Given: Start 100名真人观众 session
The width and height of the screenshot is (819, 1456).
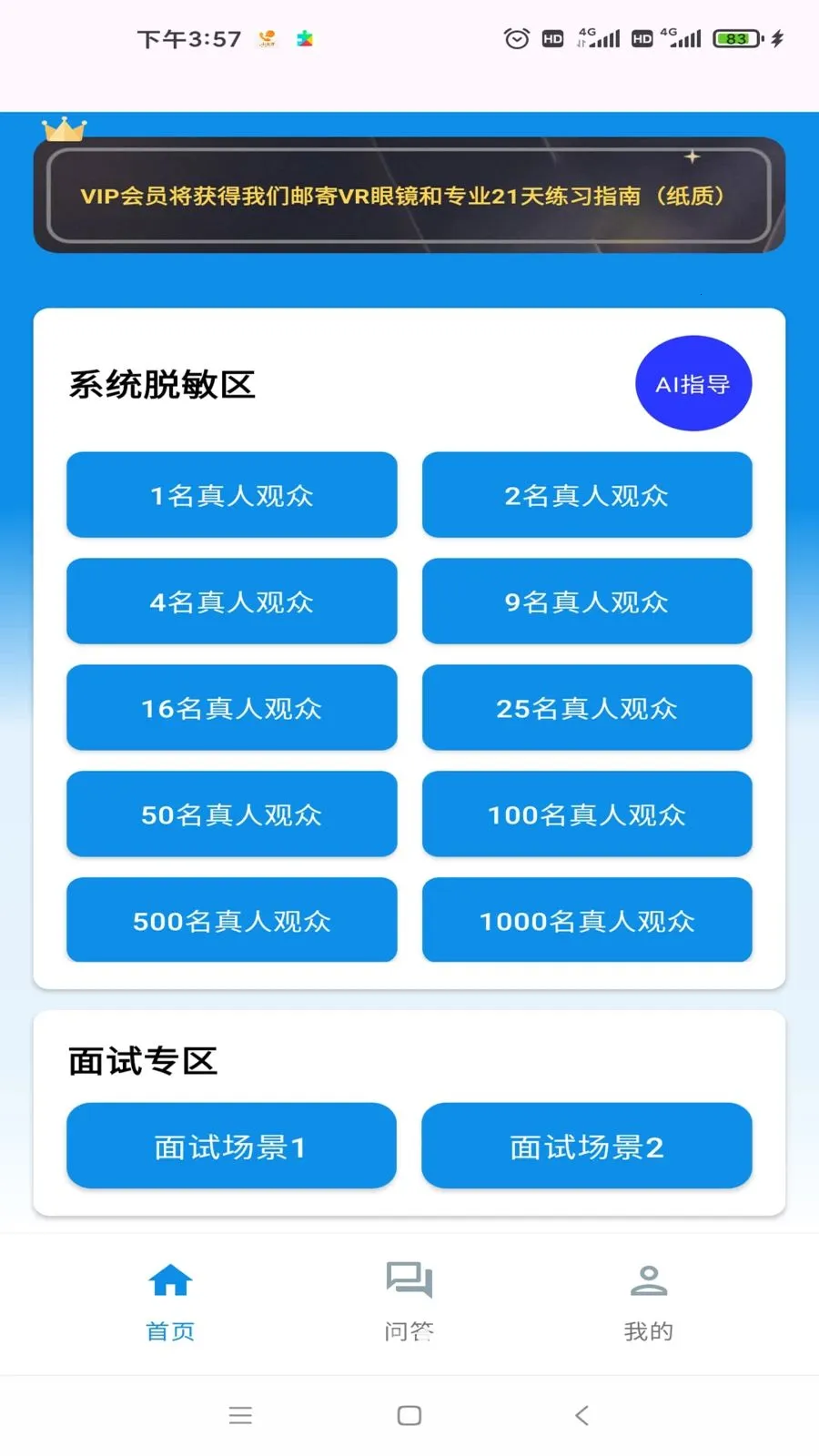Looking at the screenshot, I should coord(586,814).
